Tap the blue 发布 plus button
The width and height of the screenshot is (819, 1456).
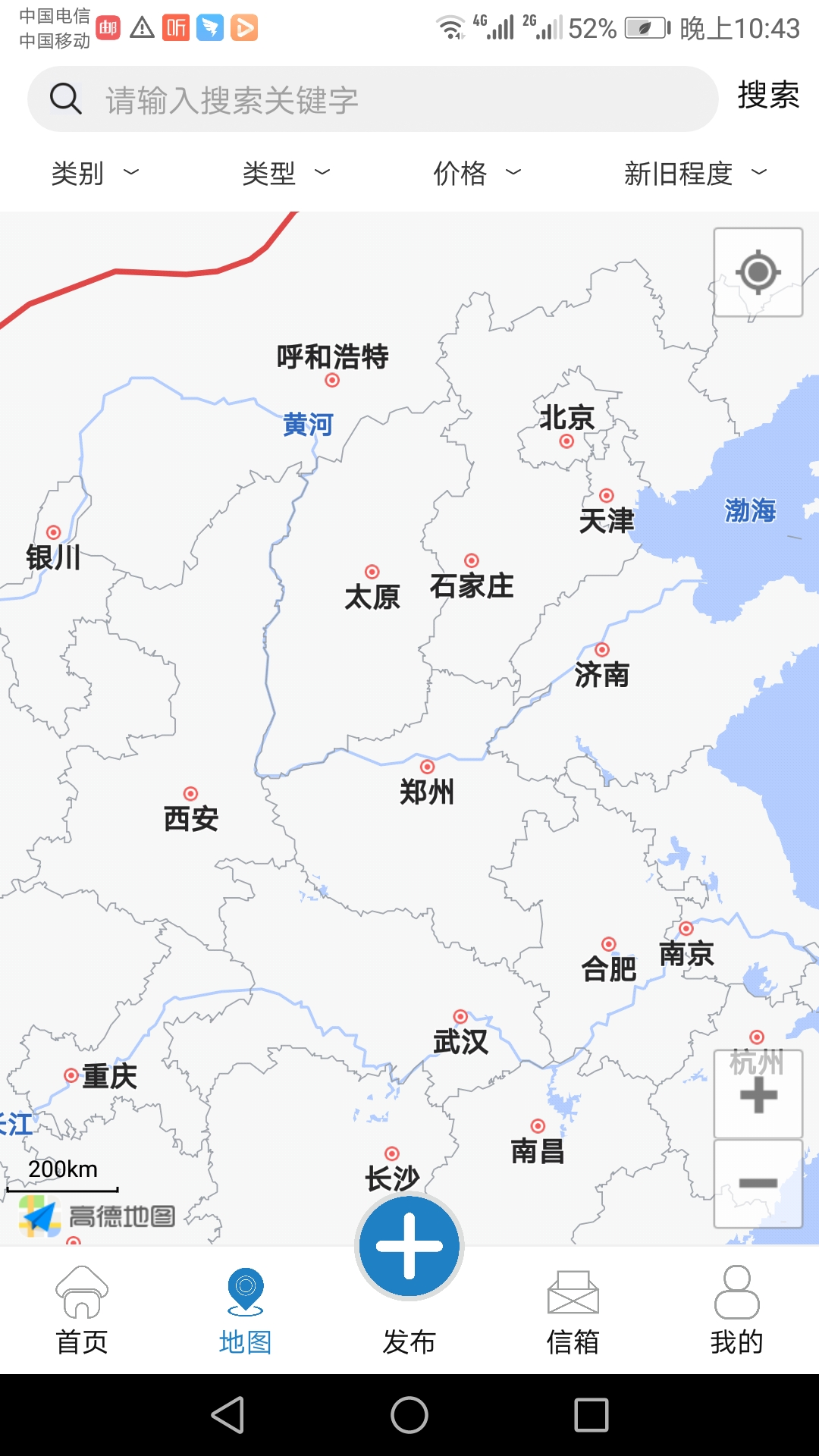409,1246
